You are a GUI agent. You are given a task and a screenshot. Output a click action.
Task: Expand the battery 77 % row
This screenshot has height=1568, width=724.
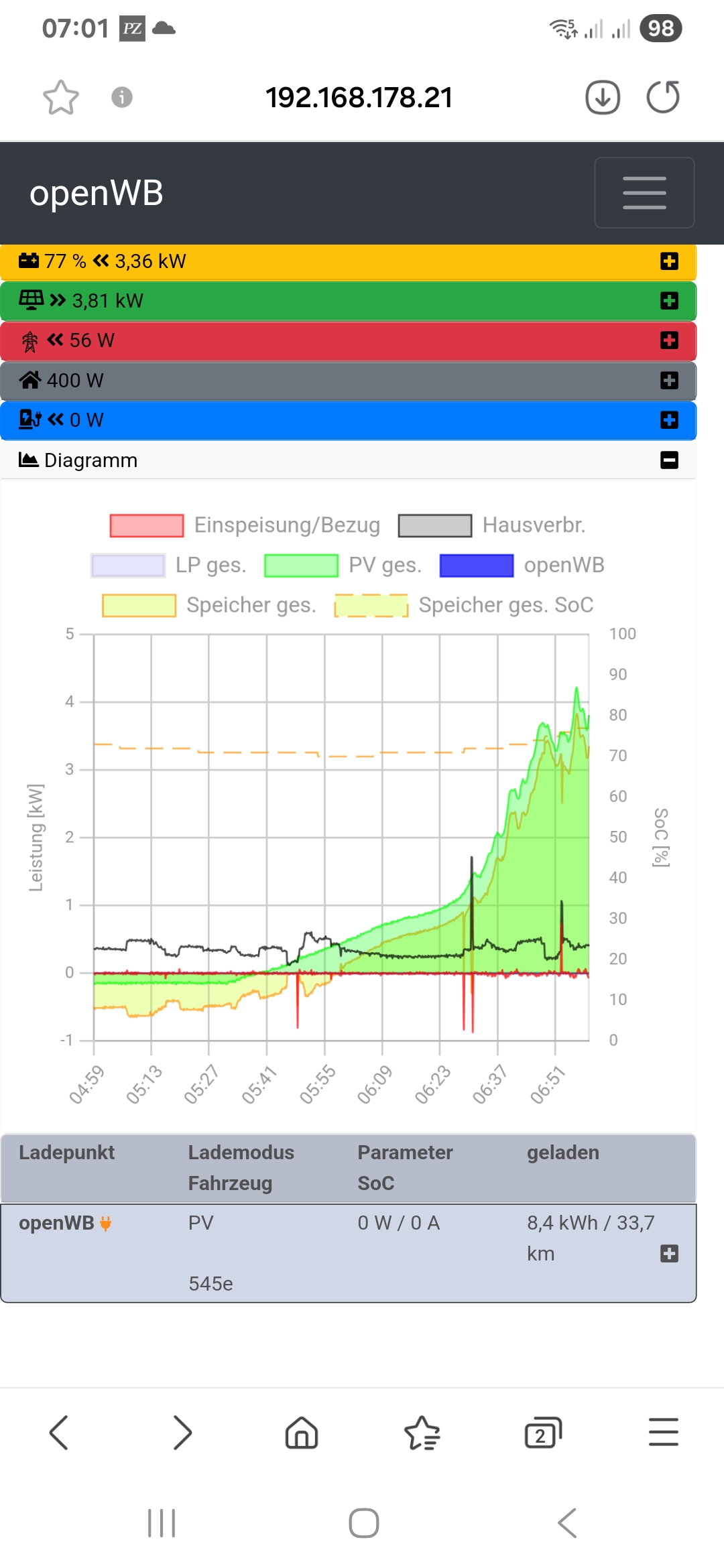tap(668, 261)
